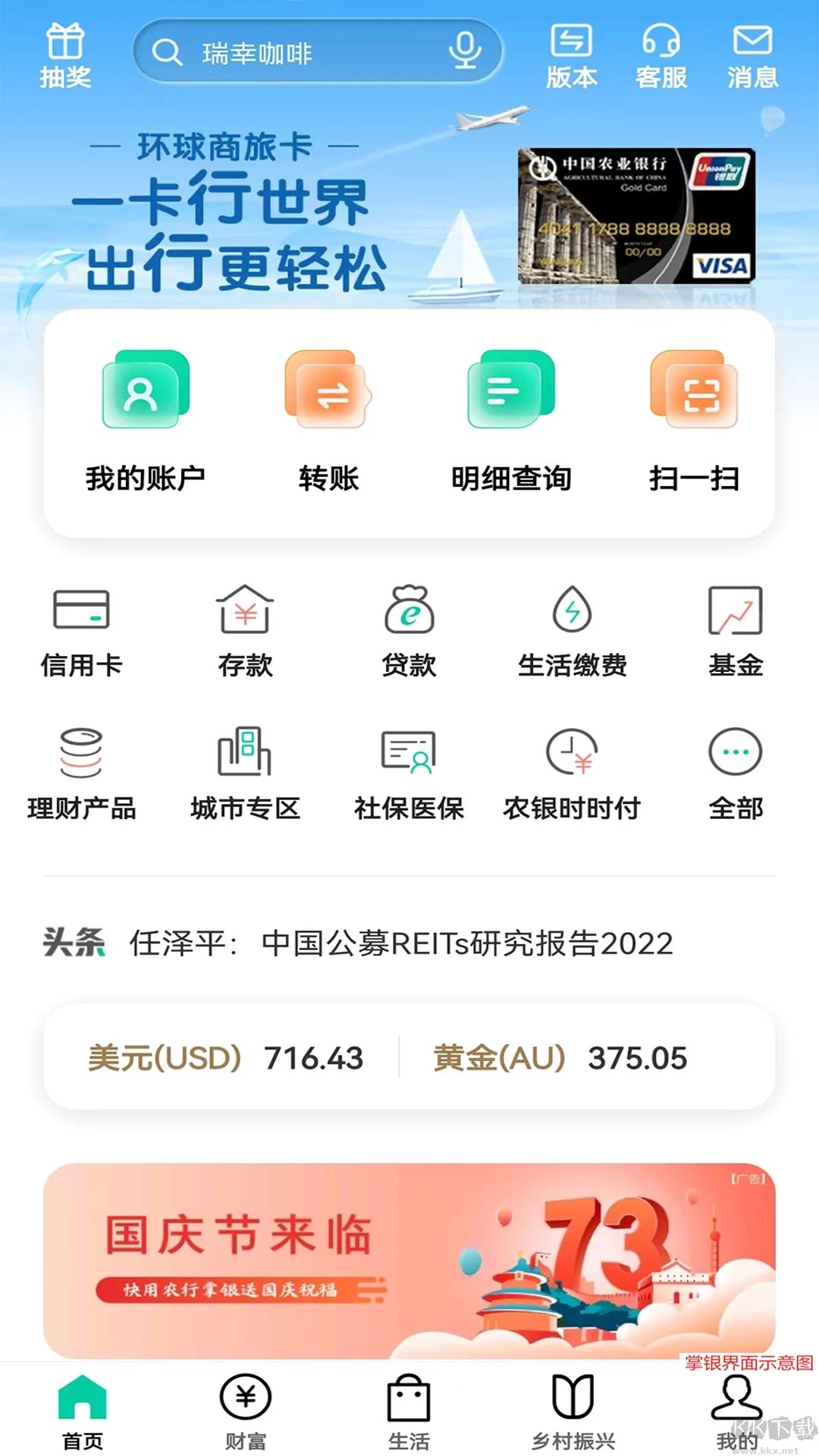Viewport: 819px width, 1456px height.
Task: Open the 理财产品 wealth products icon
Action: 80,773
